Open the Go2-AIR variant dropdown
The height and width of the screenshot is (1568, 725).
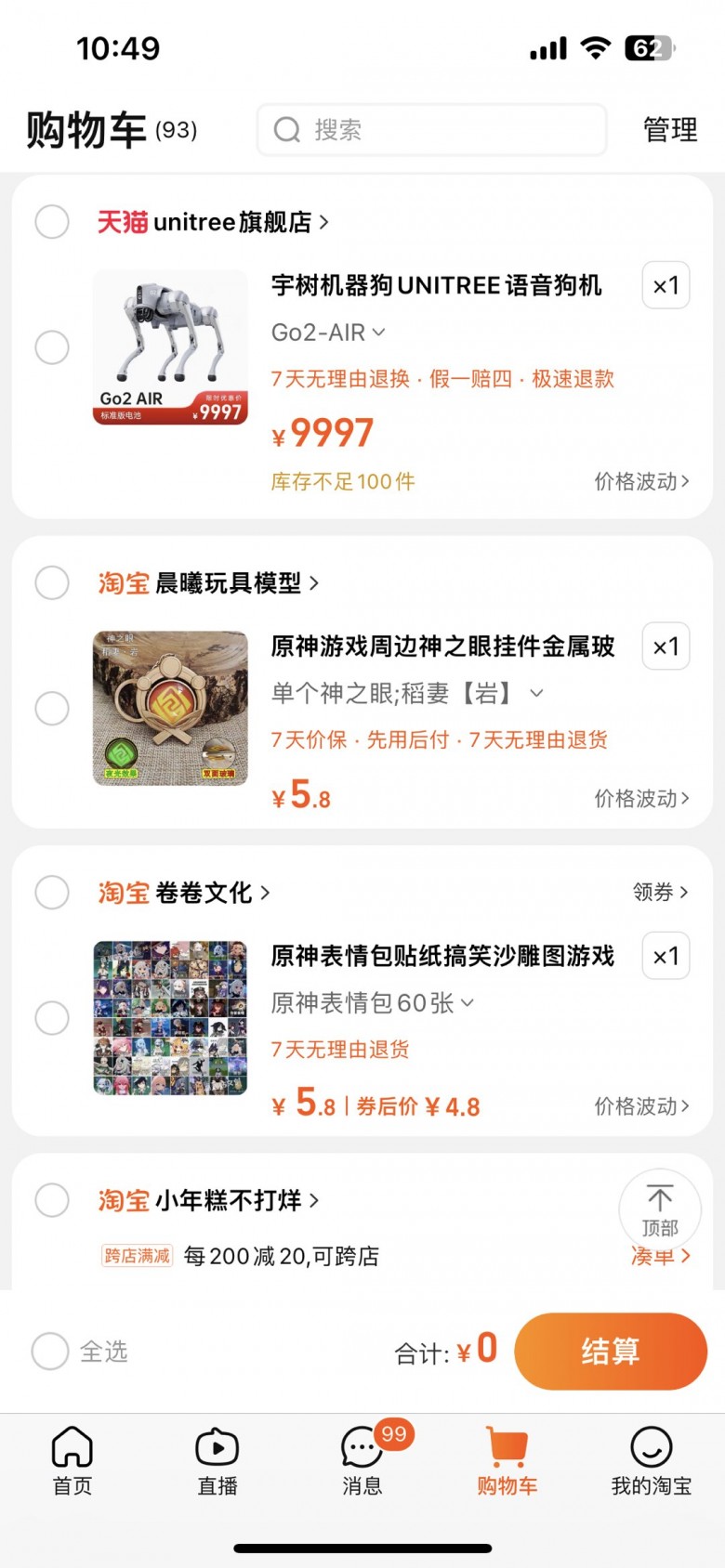(x=328, y=333)
